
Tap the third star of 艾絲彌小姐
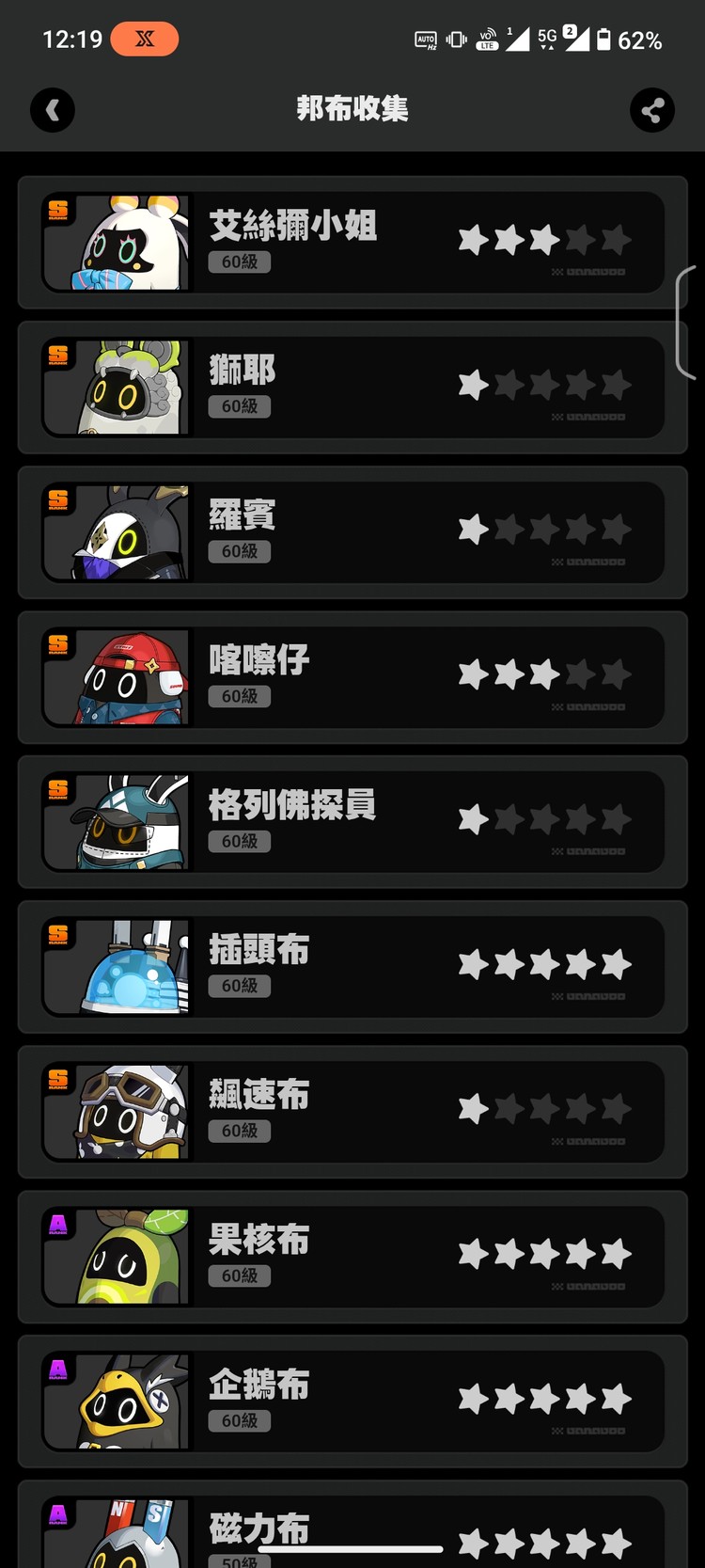coord(545,238)
